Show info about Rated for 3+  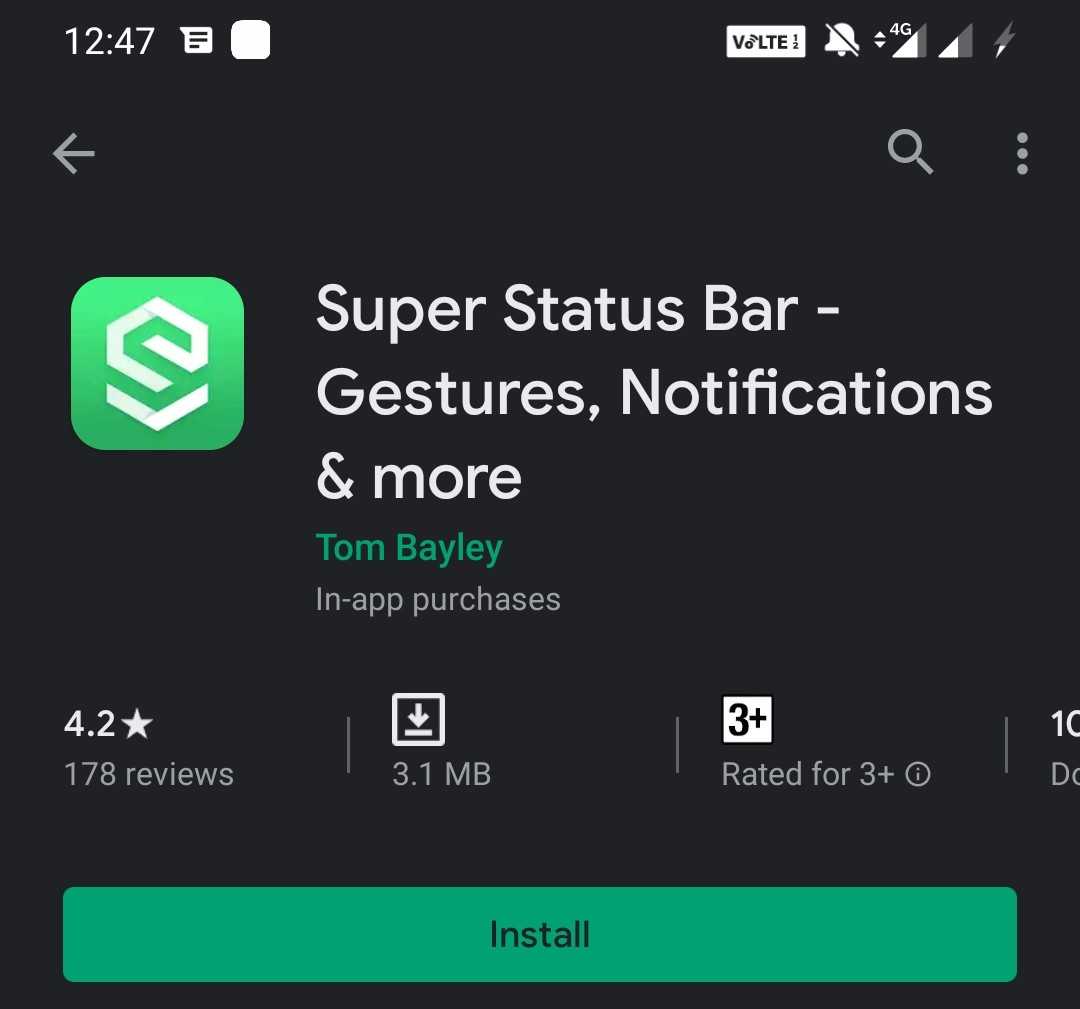[918, 774]
